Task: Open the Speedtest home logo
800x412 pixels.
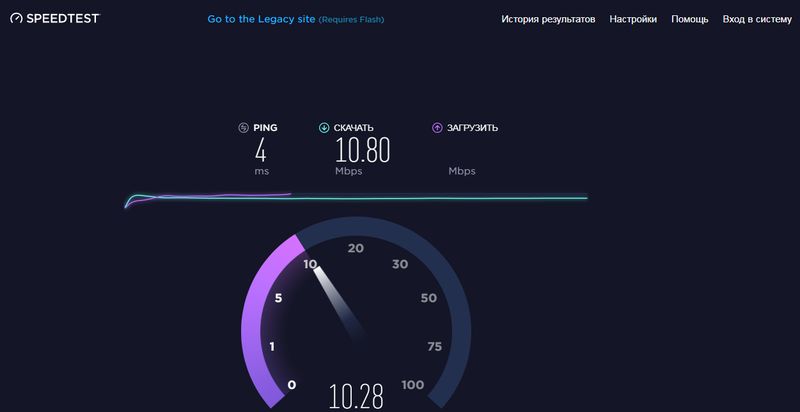Action: (x=55, y=18)
